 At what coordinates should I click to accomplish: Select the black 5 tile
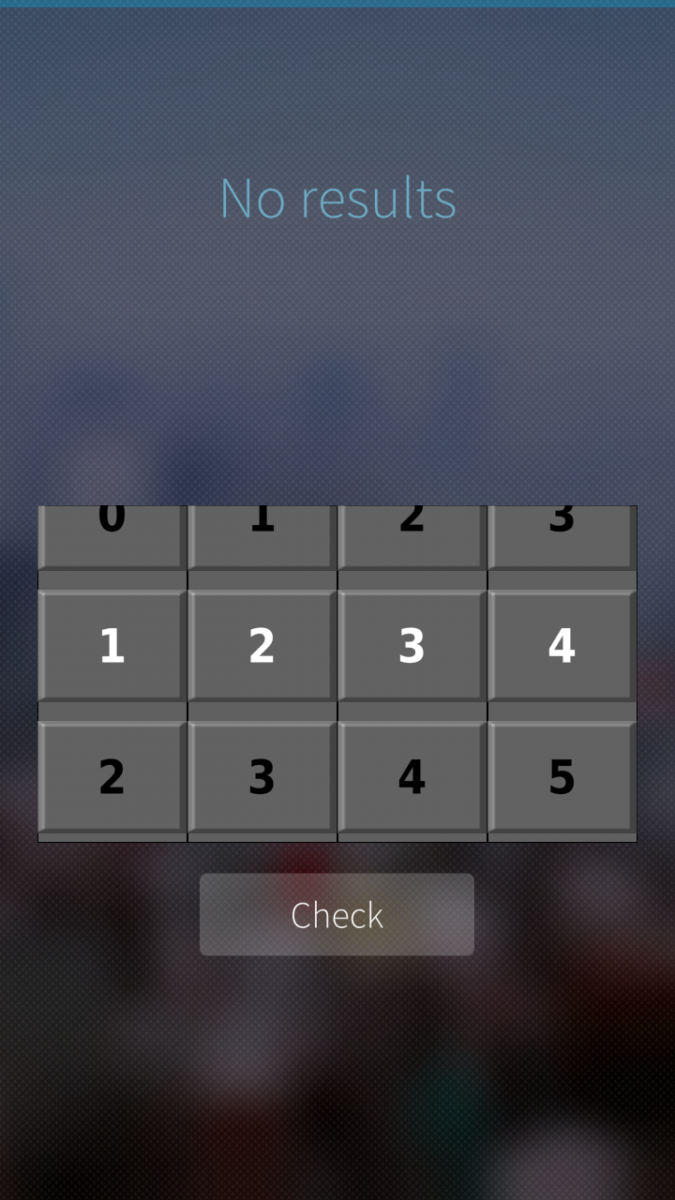562,777
